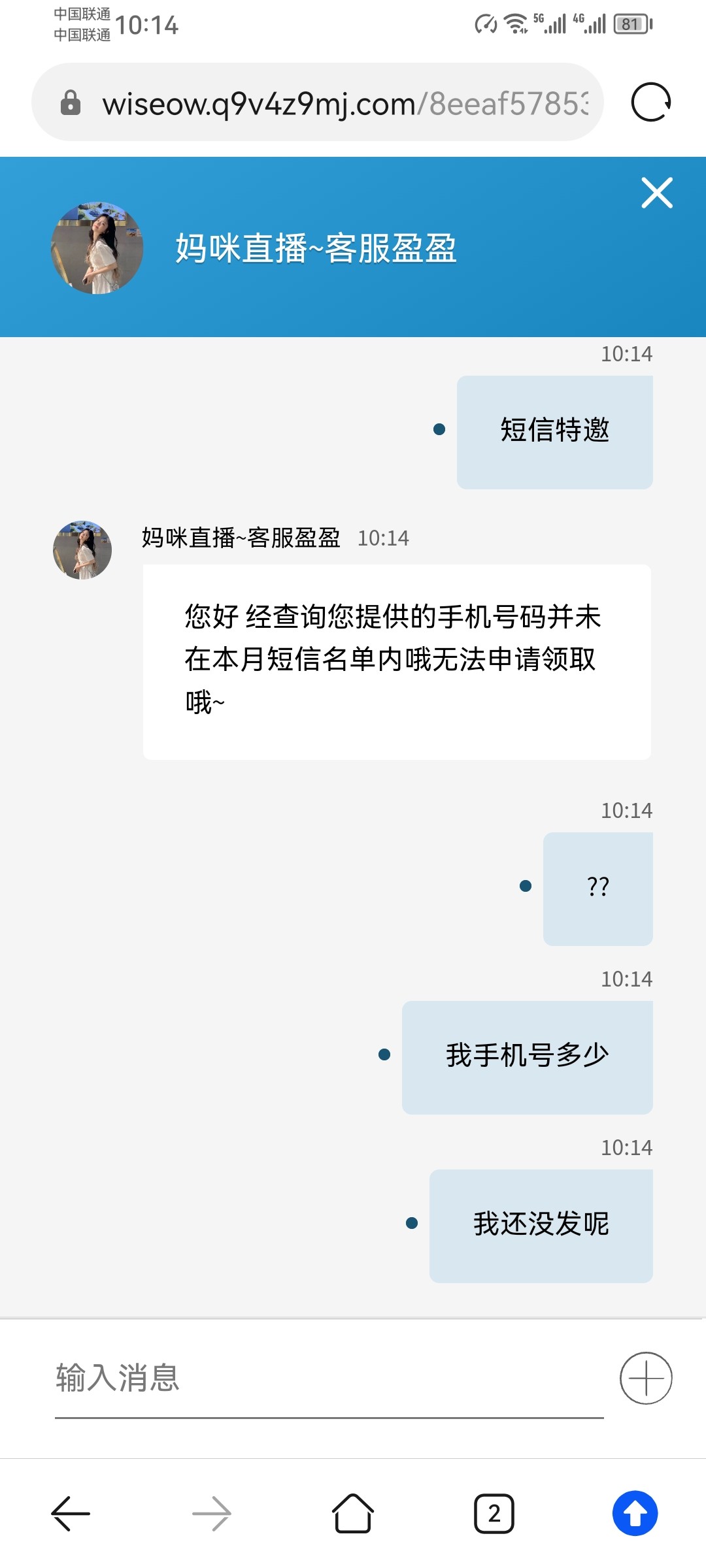The width and height of the screenshot is (706, 1568).
Task: Open the attachment plus icon beside message input
Action: pyautogui.click(x=647, y=1377)
